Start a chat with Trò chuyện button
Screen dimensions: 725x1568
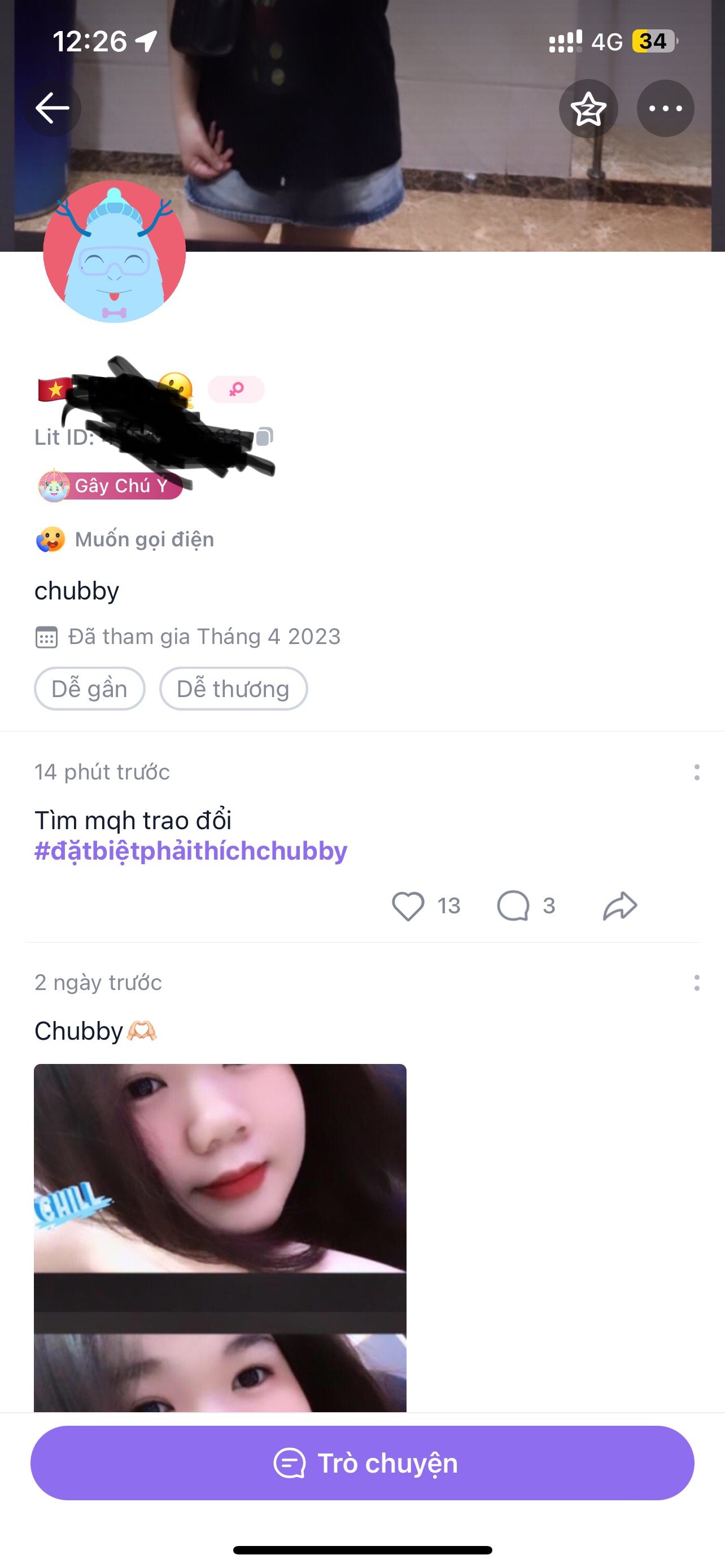(362, 1462)
